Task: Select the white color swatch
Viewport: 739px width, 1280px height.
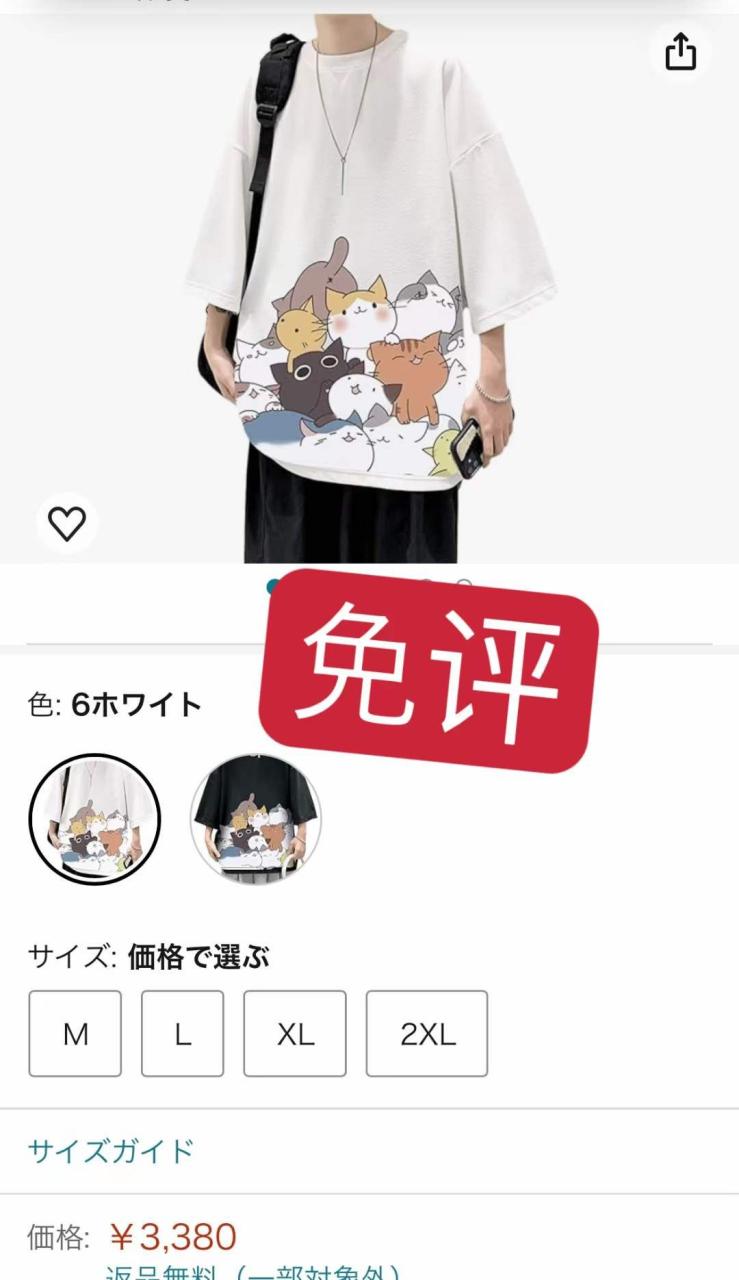Action: (x=95, y=819)
